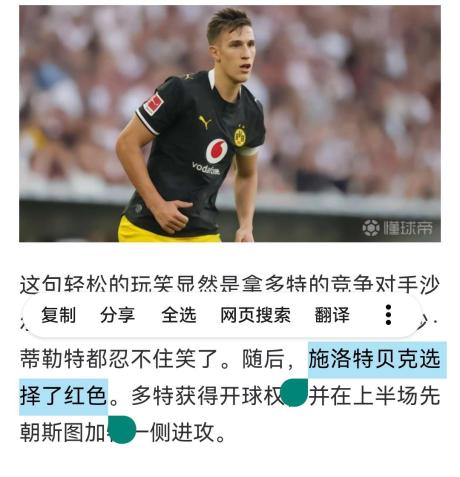The height and width of the screenshot is (477, 460).
Task: Share the selected text via 分享
Action: click(117, 315)
